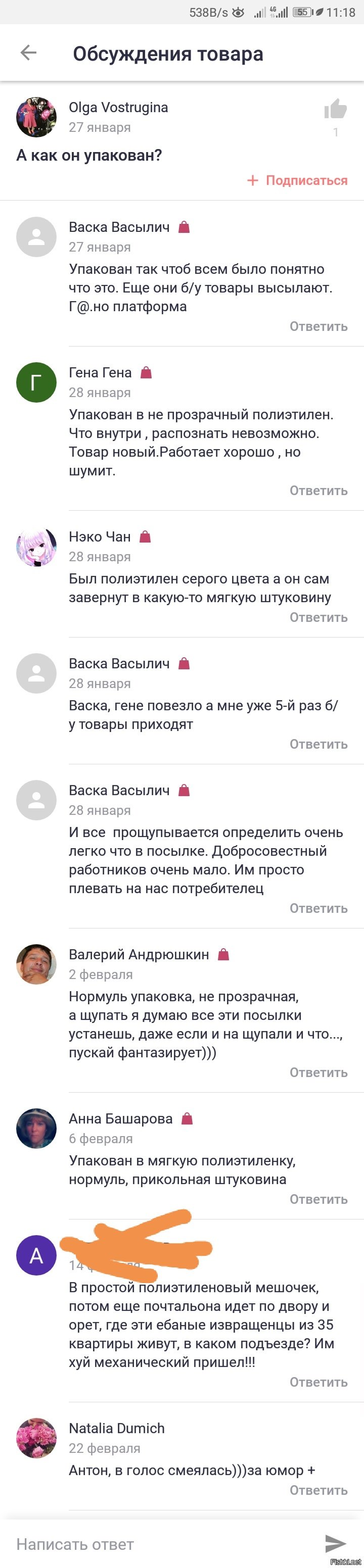The width and height of the screenshot is (364, 1568).
Task: Open Нэко Чан's avatar
Action: click(36, 547)
